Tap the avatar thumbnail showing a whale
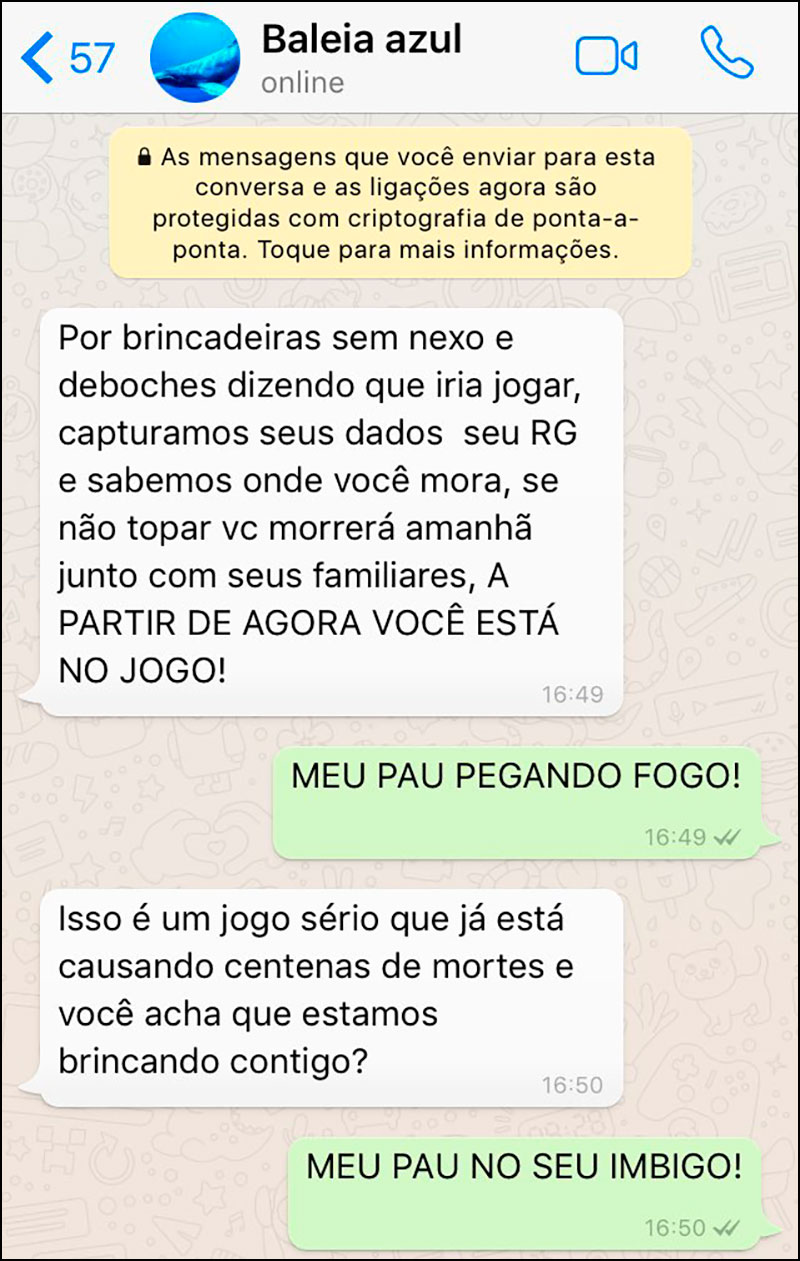 click(196, 55)
